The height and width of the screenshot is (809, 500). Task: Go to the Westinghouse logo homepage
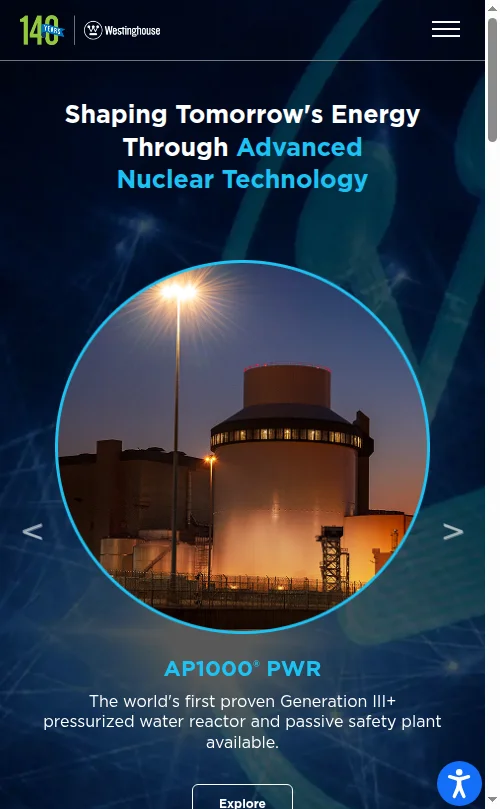tap(122, 30)
